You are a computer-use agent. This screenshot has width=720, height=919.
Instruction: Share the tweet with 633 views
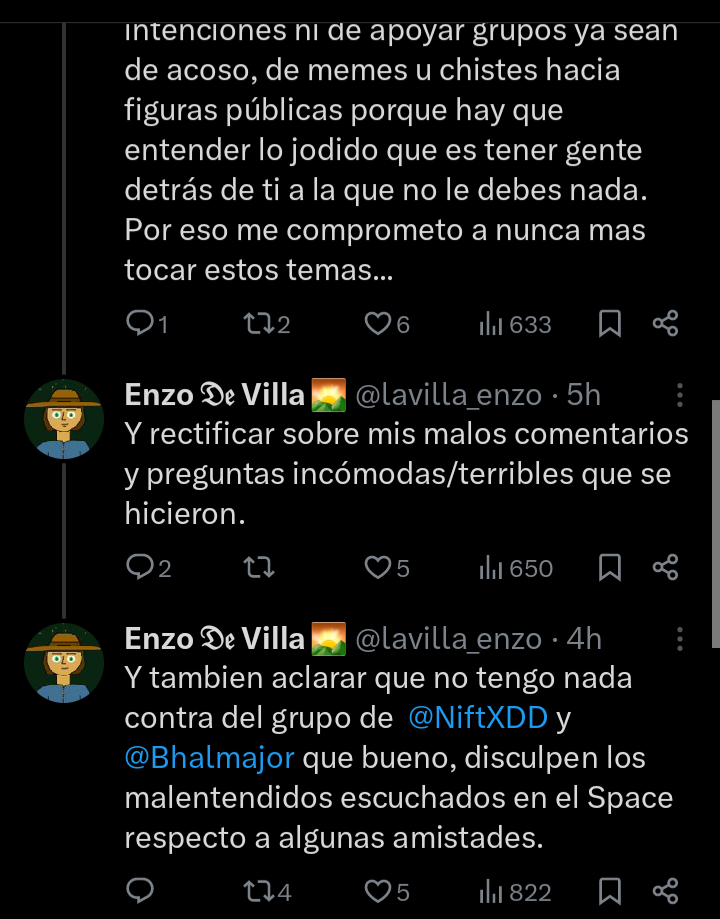[x=666, y=324]
